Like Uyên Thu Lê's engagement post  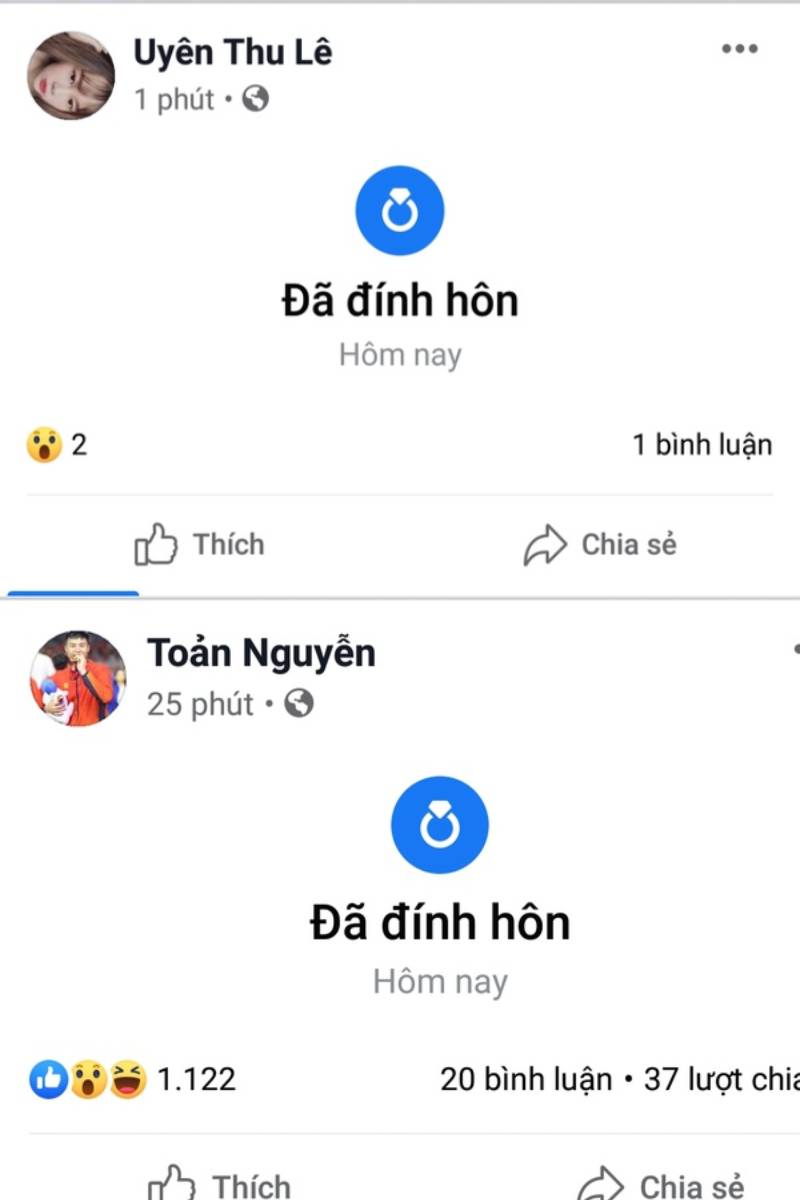point(200,545)
